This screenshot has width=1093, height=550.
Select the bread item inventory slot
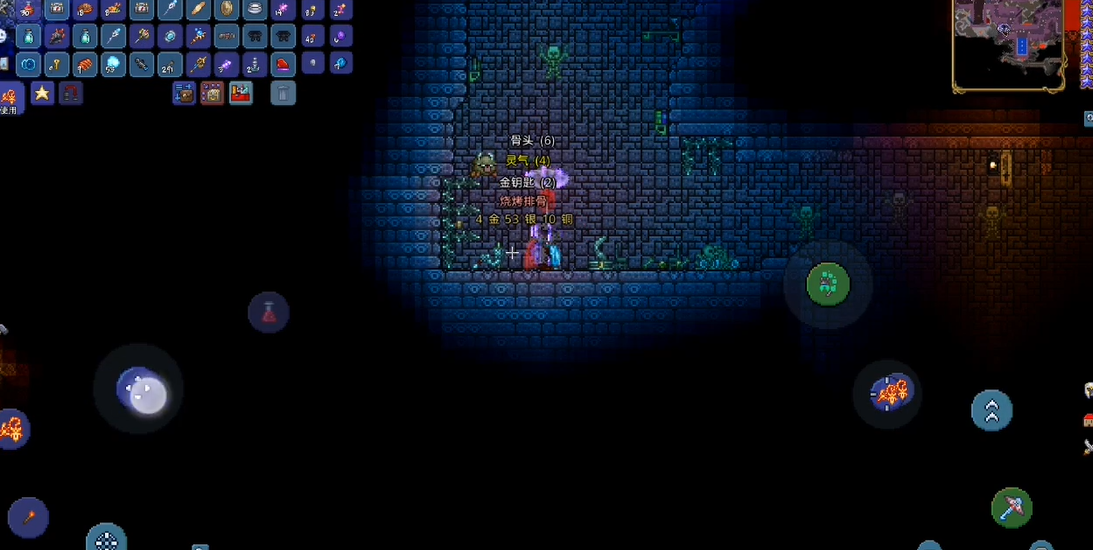pyautogui.click(x=198, y=9)
